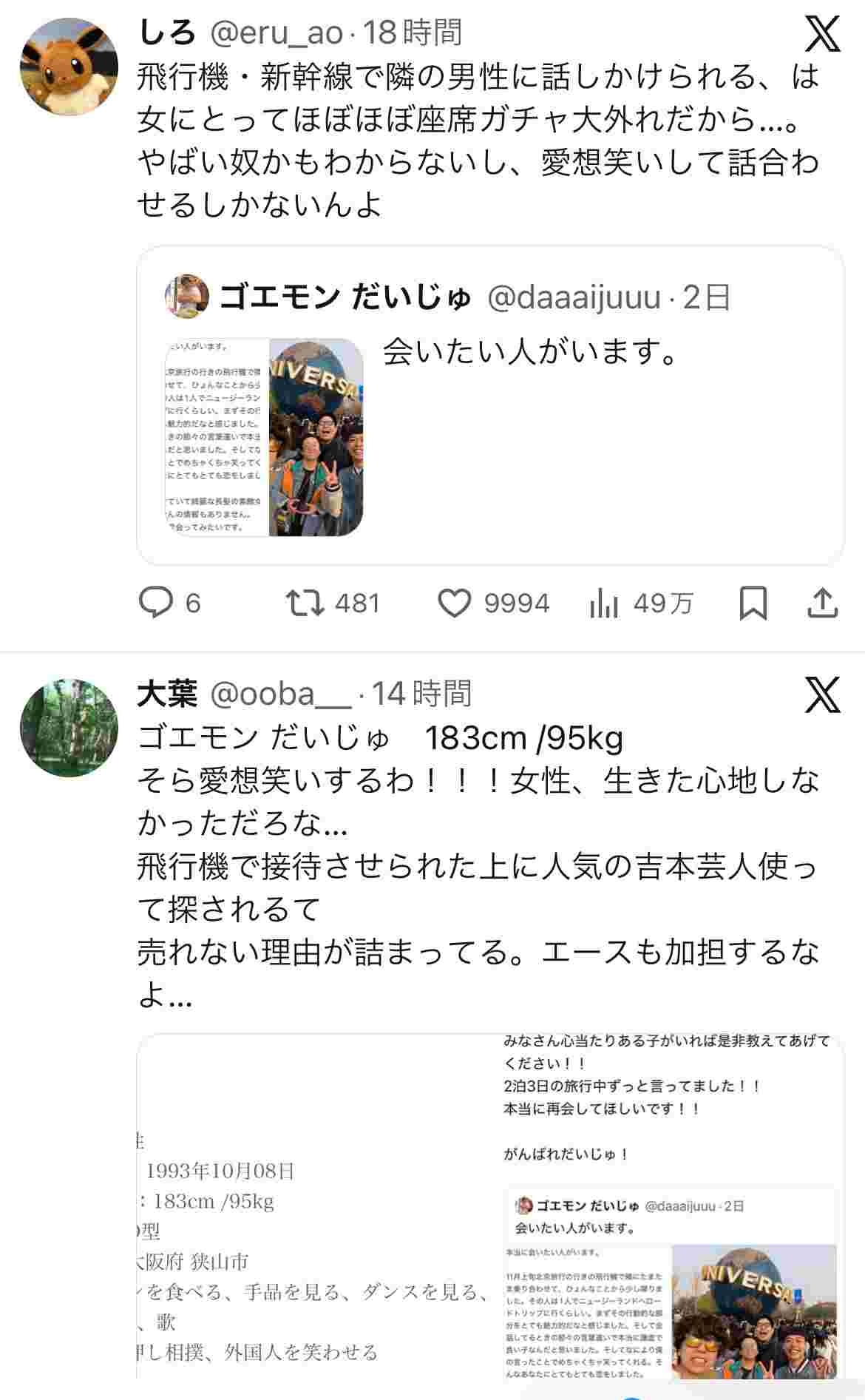Tap the X logo on しろ's post
Image resolution: width=865 pixels, height=1400 pixels.
822,34
